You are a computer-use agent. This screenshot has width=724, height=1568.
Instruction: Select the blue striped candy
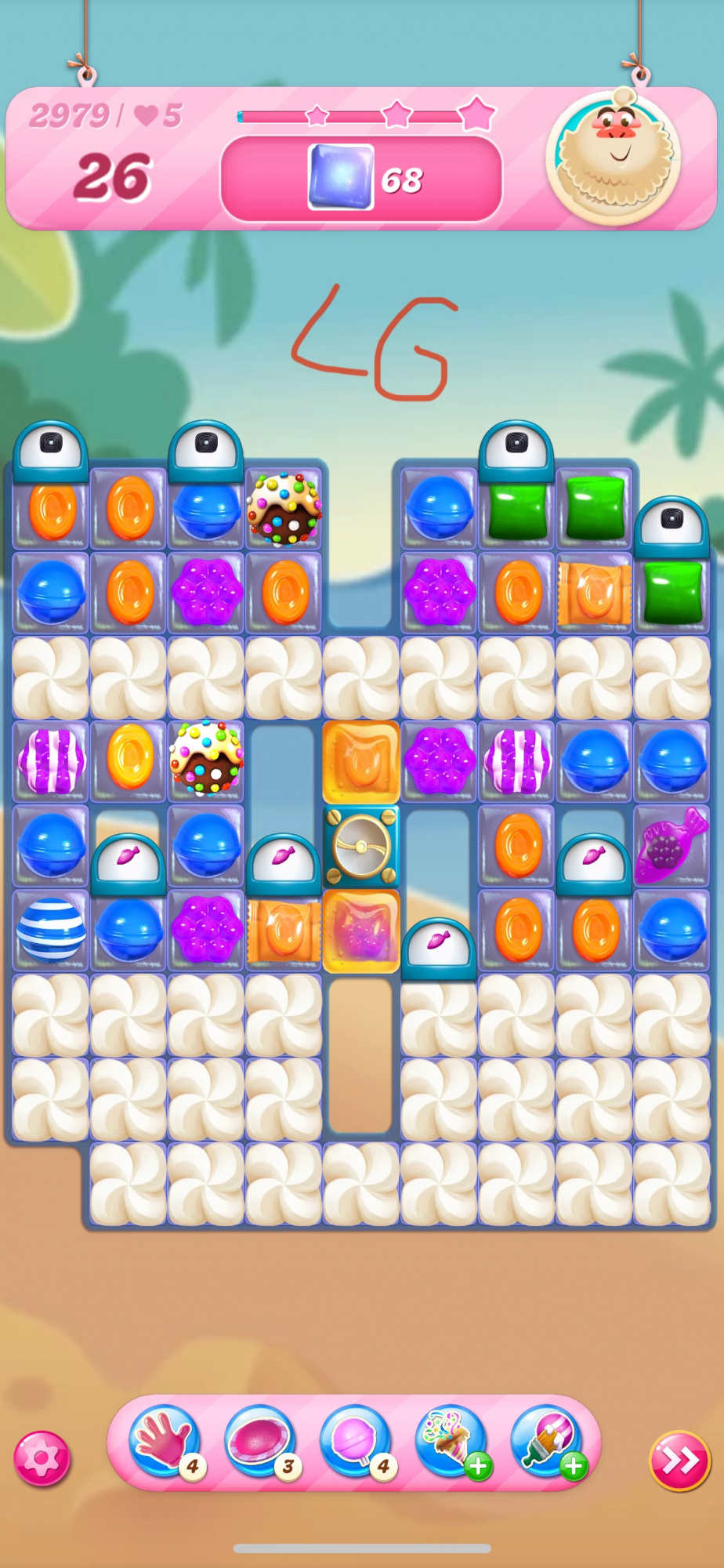[x=51, y=929]
